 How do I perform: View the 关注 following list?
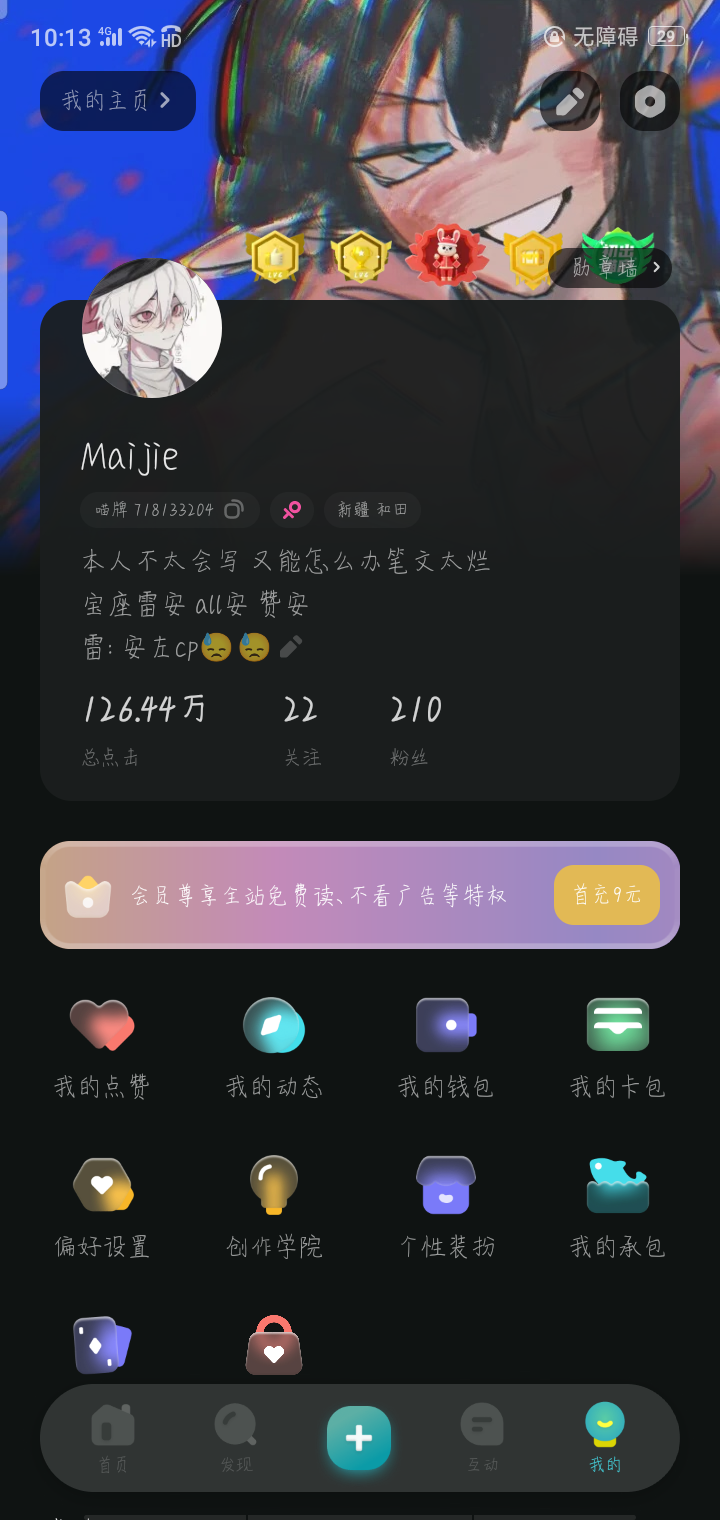[x=302, y=731]
